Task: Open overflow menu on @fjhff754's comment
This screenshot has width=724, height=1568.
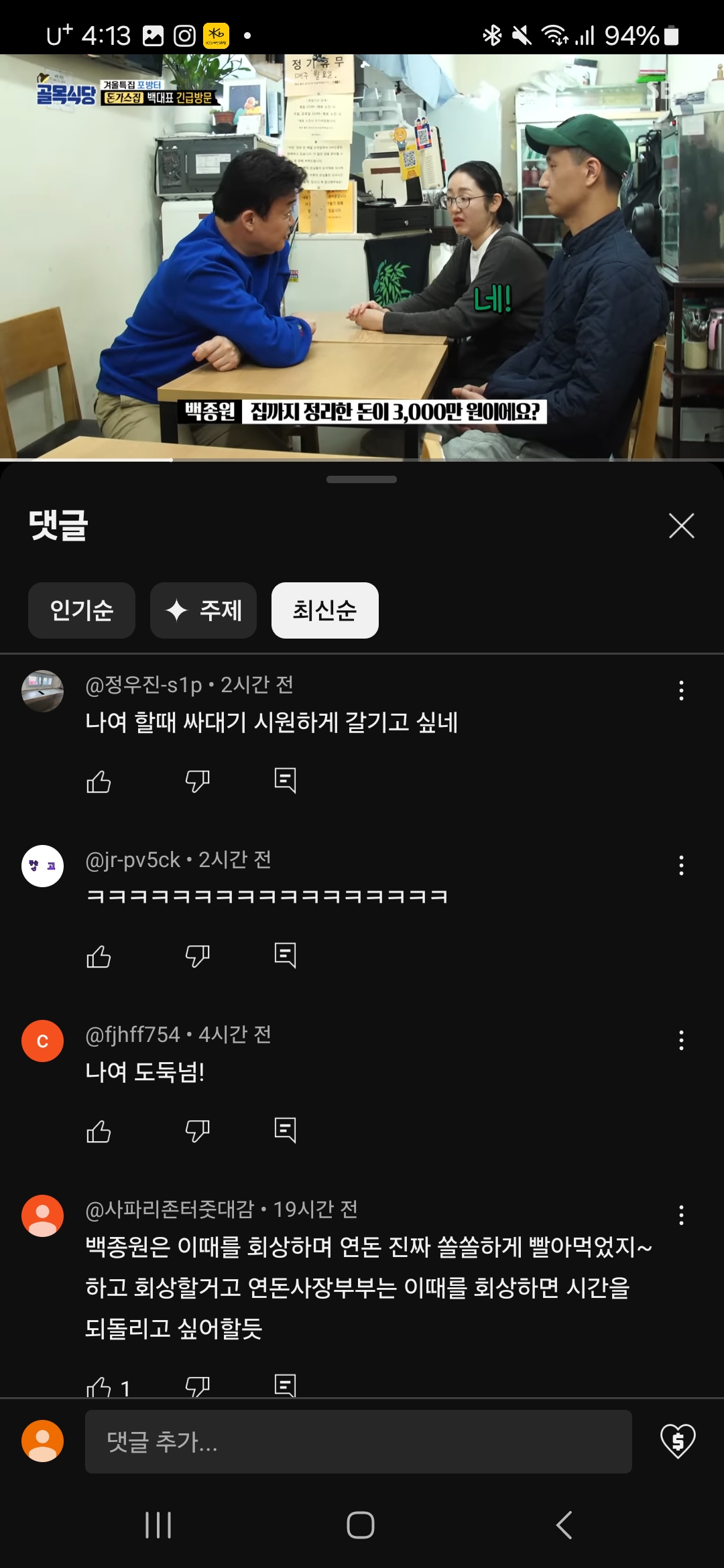Action: (x=681, y=1041)
